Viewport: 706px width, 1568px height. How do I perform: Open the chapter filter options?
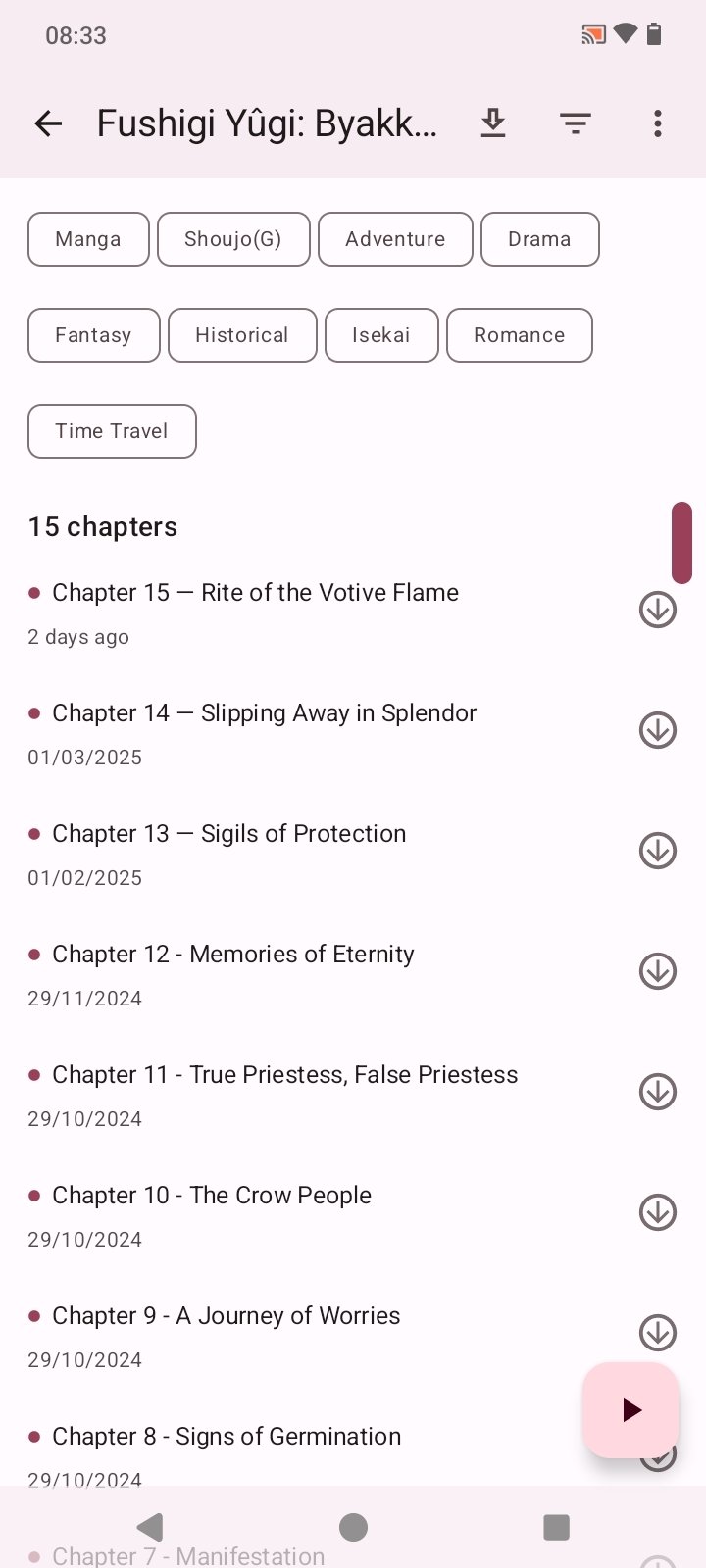[x=576, y=123]
